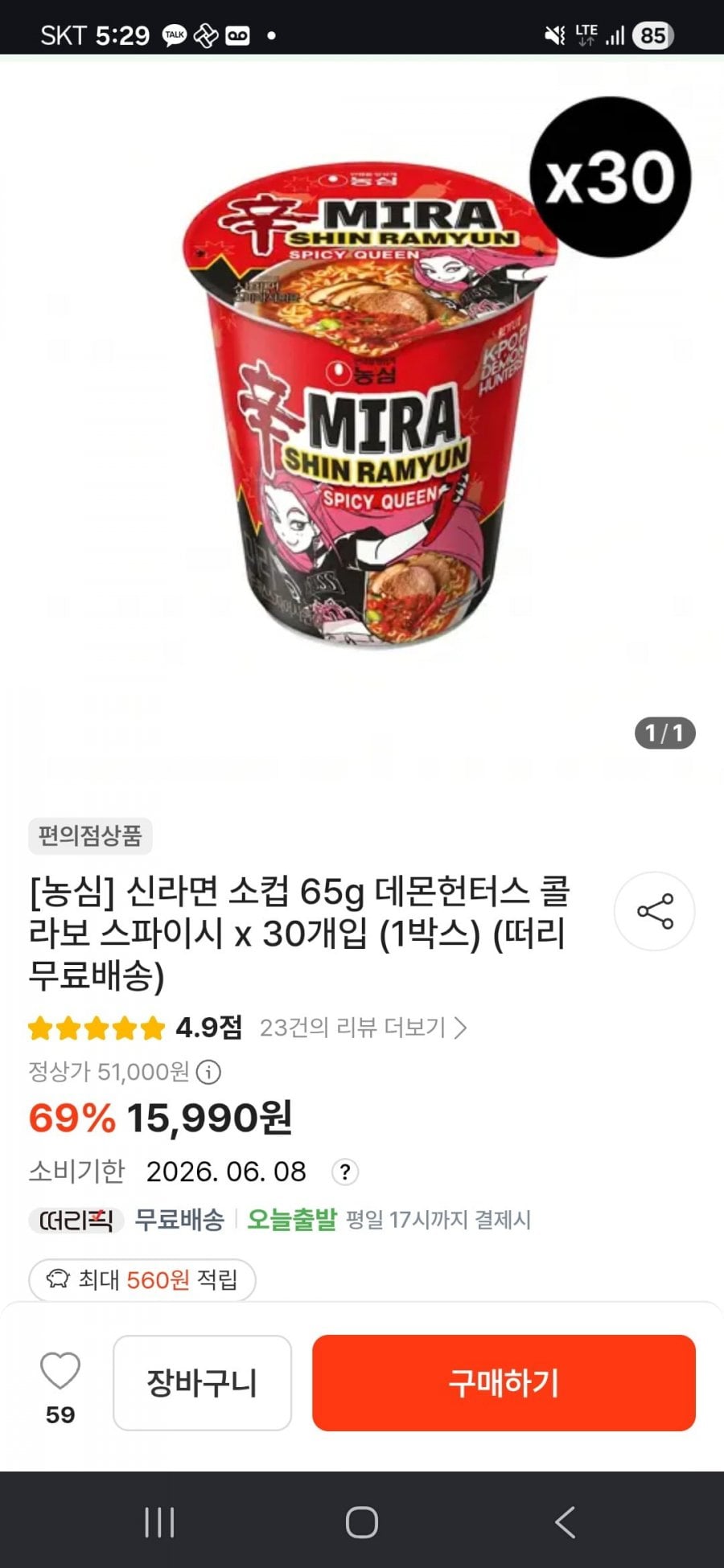
Task: Tap 장바구니 to add to cart
Action: coord(202,1383)
